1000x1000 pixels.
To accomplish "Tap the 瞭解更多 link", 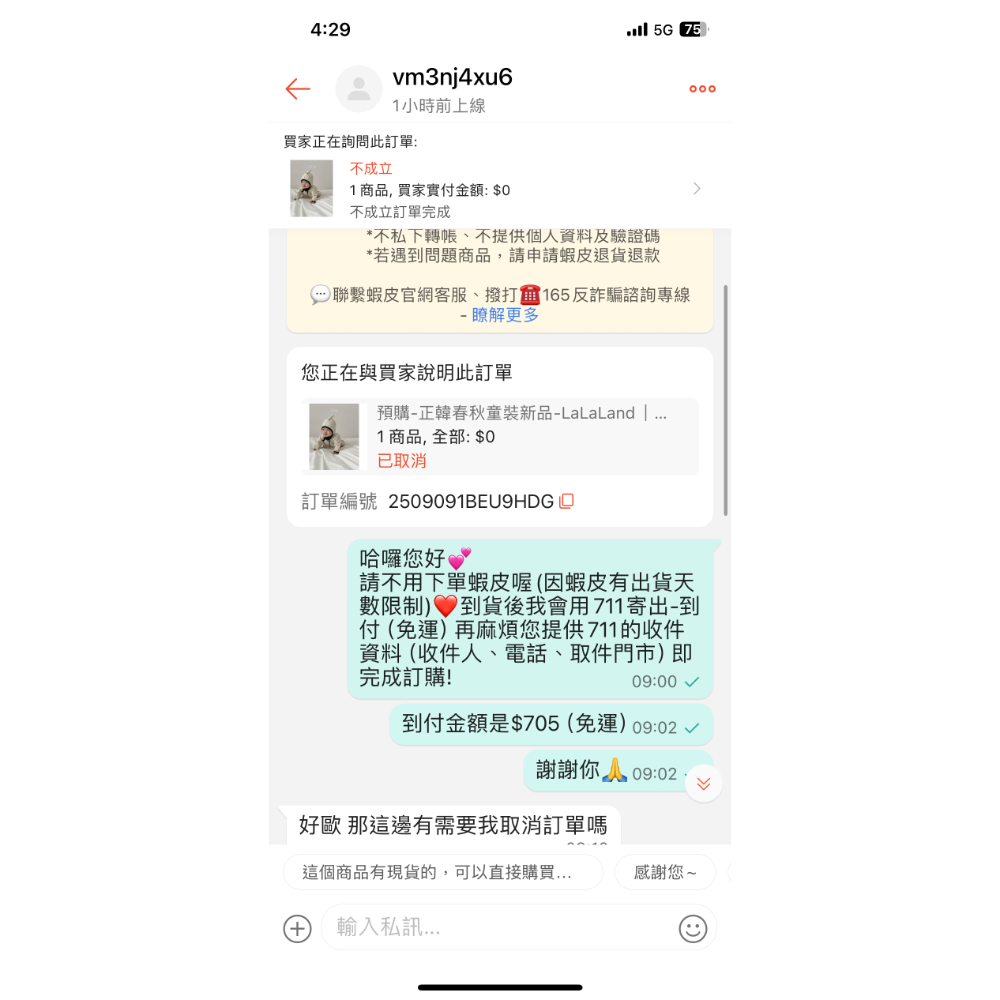I will (505, 315).
